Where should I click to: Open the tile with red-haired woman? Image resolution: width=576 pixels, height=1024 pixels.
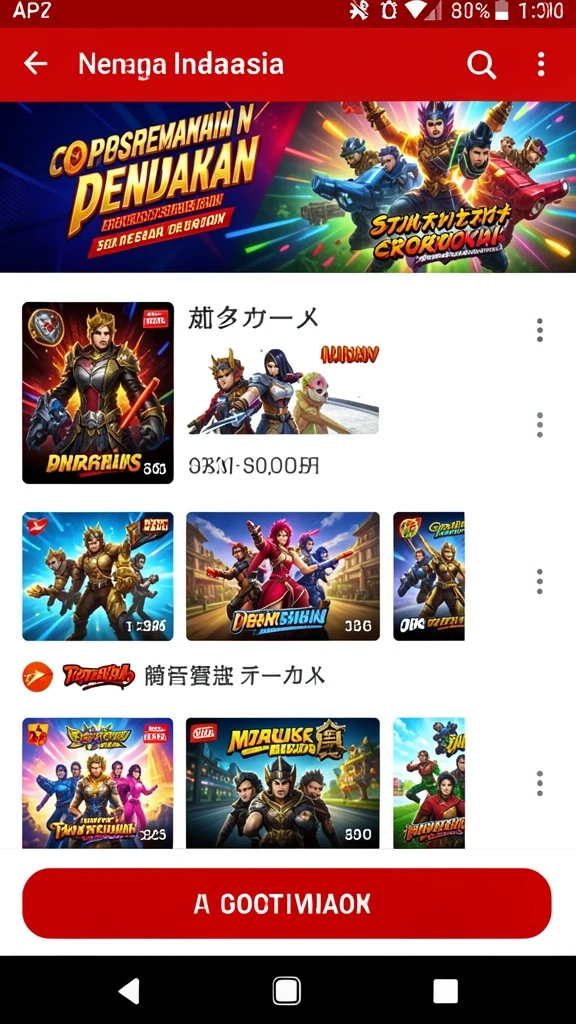[x=283, y=576]
